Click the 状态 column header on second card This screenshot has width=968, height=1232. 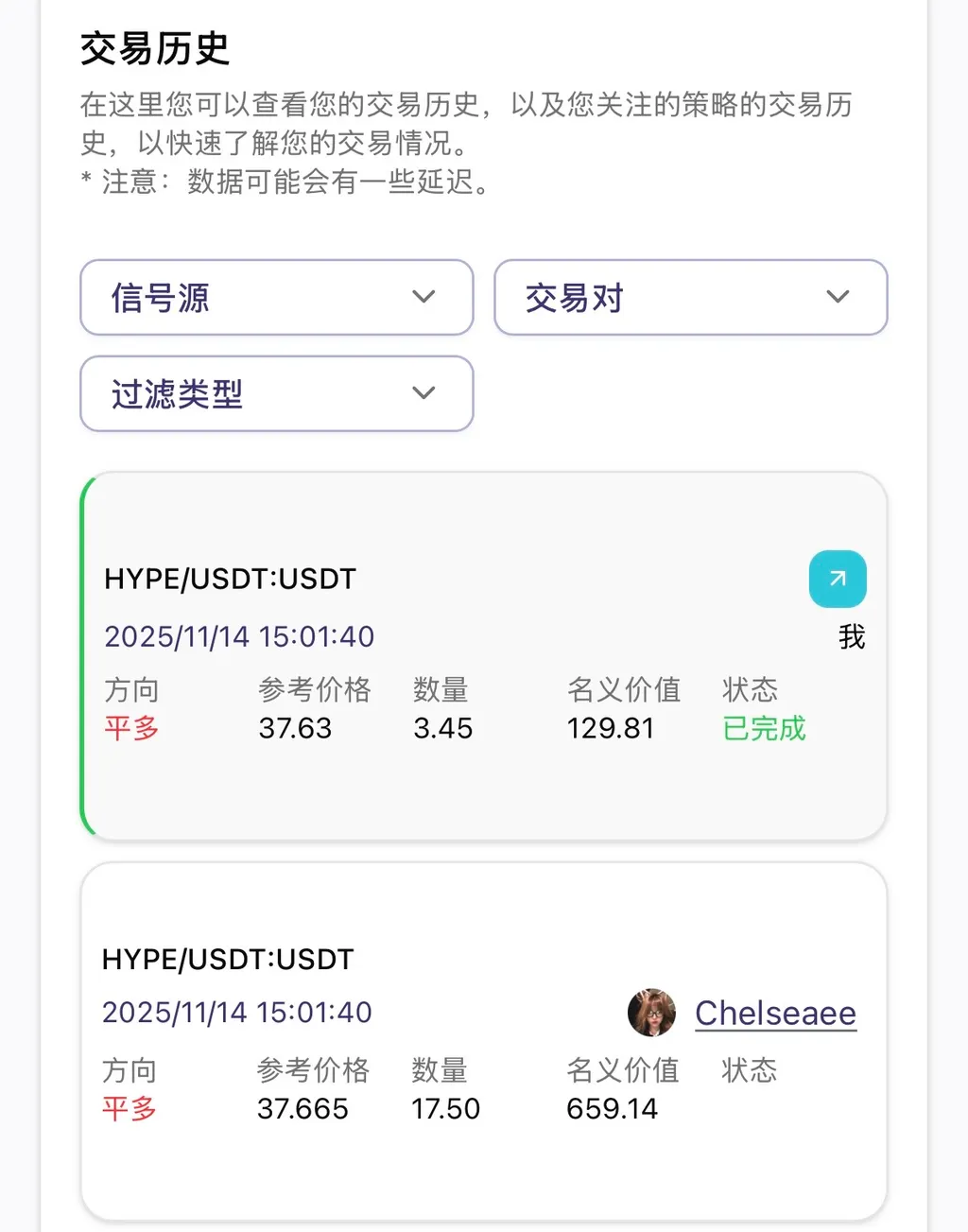pyautogui.click(x=748, y=1070)
